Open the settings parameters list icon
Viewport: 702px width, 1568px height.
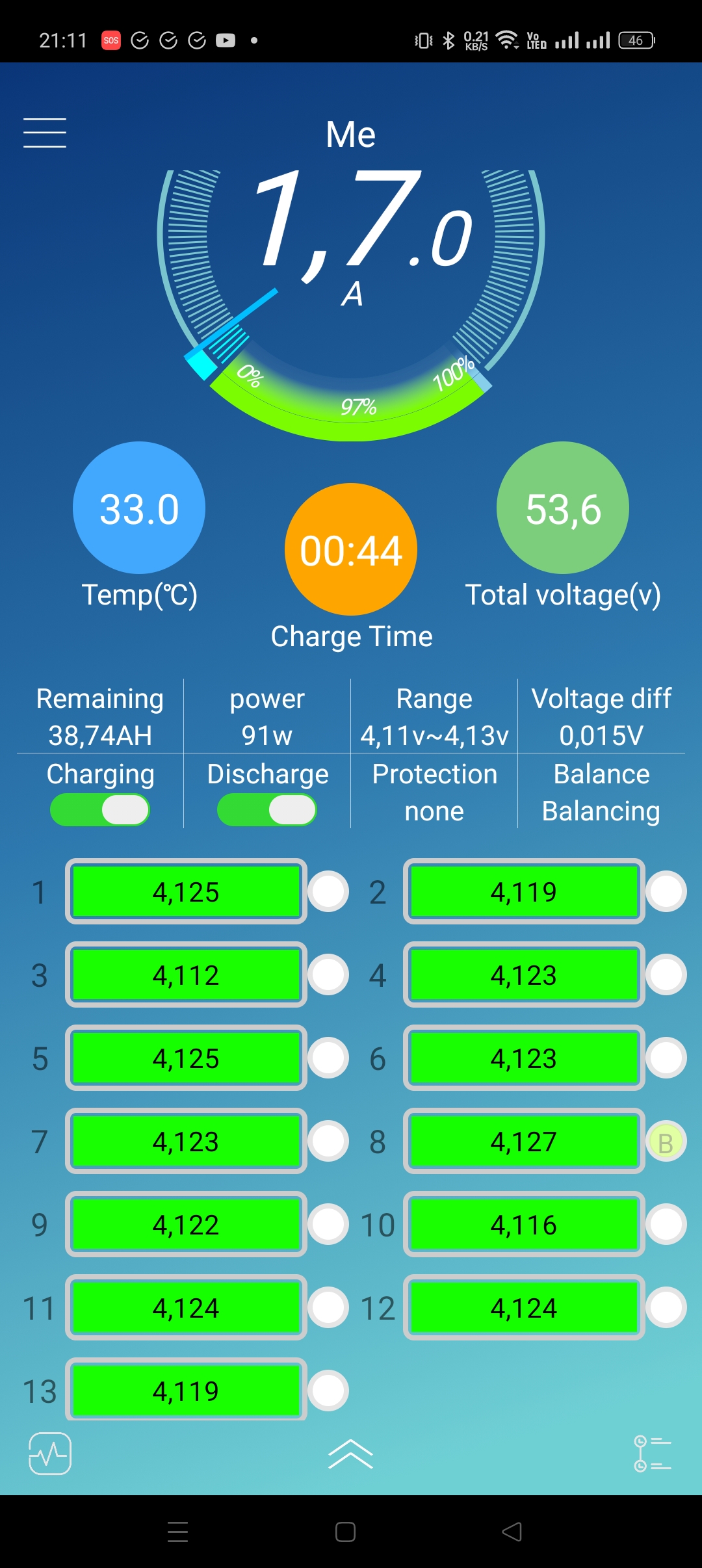[x=652, y=1454]
